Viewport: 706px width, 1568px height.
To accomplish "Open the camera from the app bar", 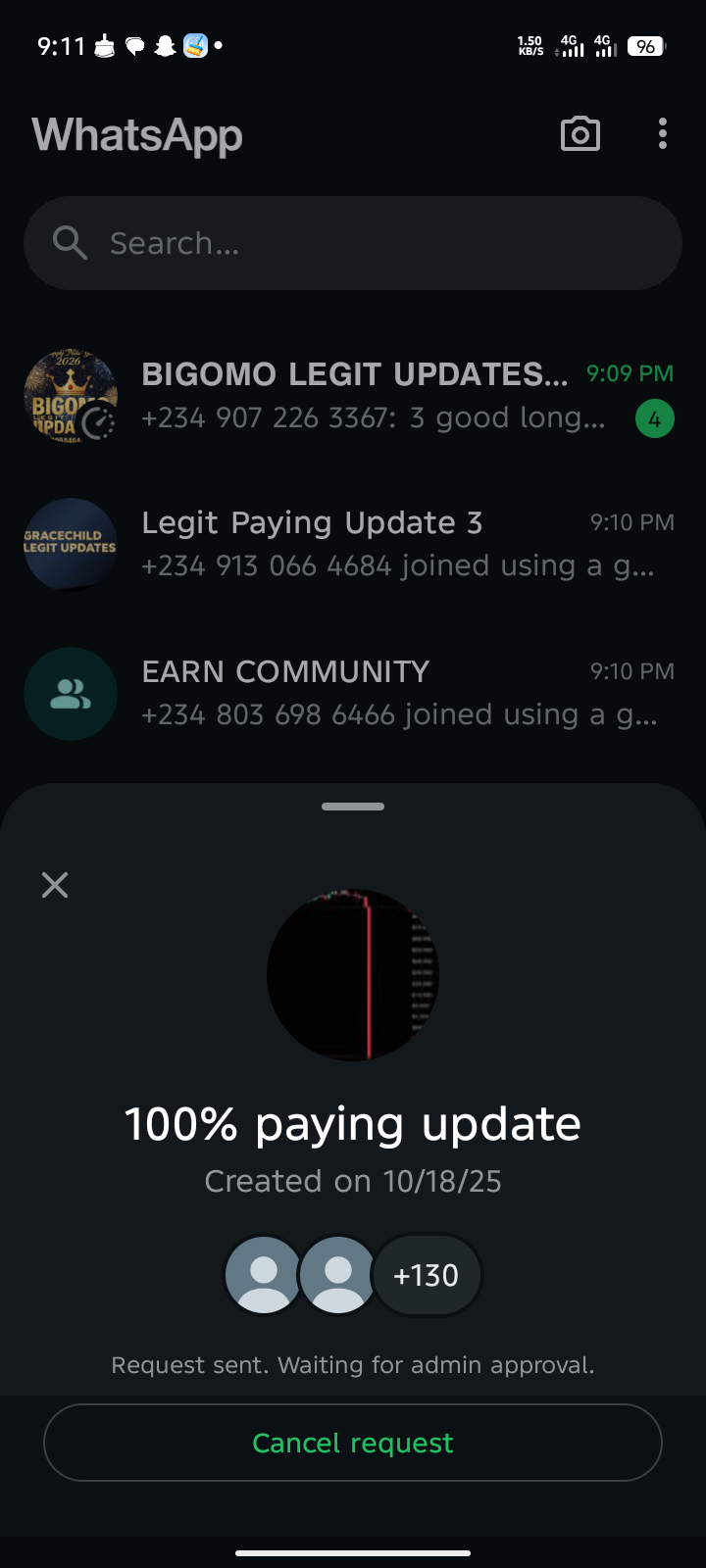I will click(580, 134).
